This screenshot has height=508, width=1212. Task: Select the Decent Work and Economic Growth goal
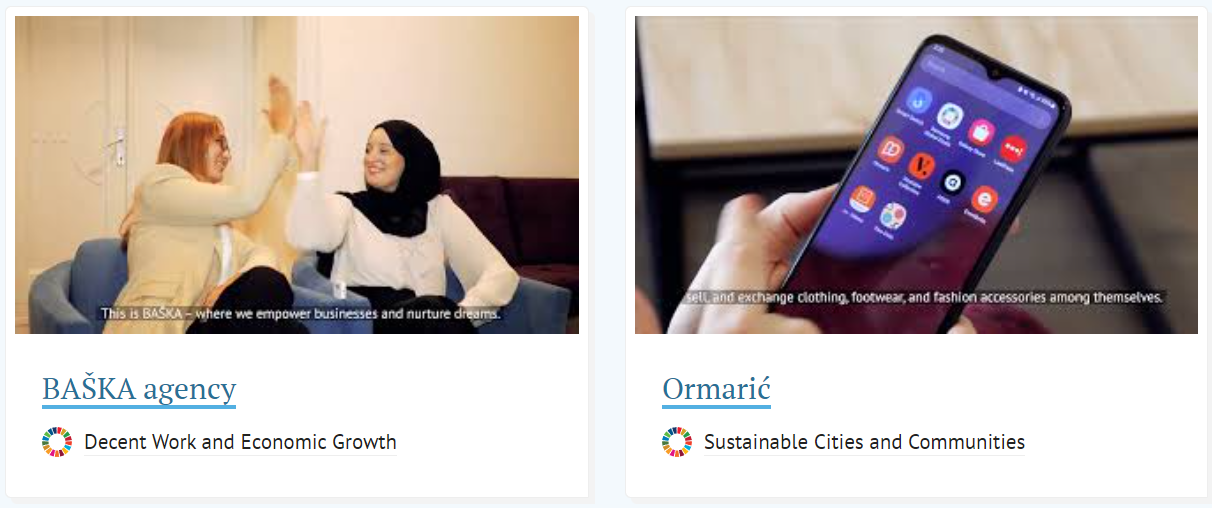(x=240, y=442)
